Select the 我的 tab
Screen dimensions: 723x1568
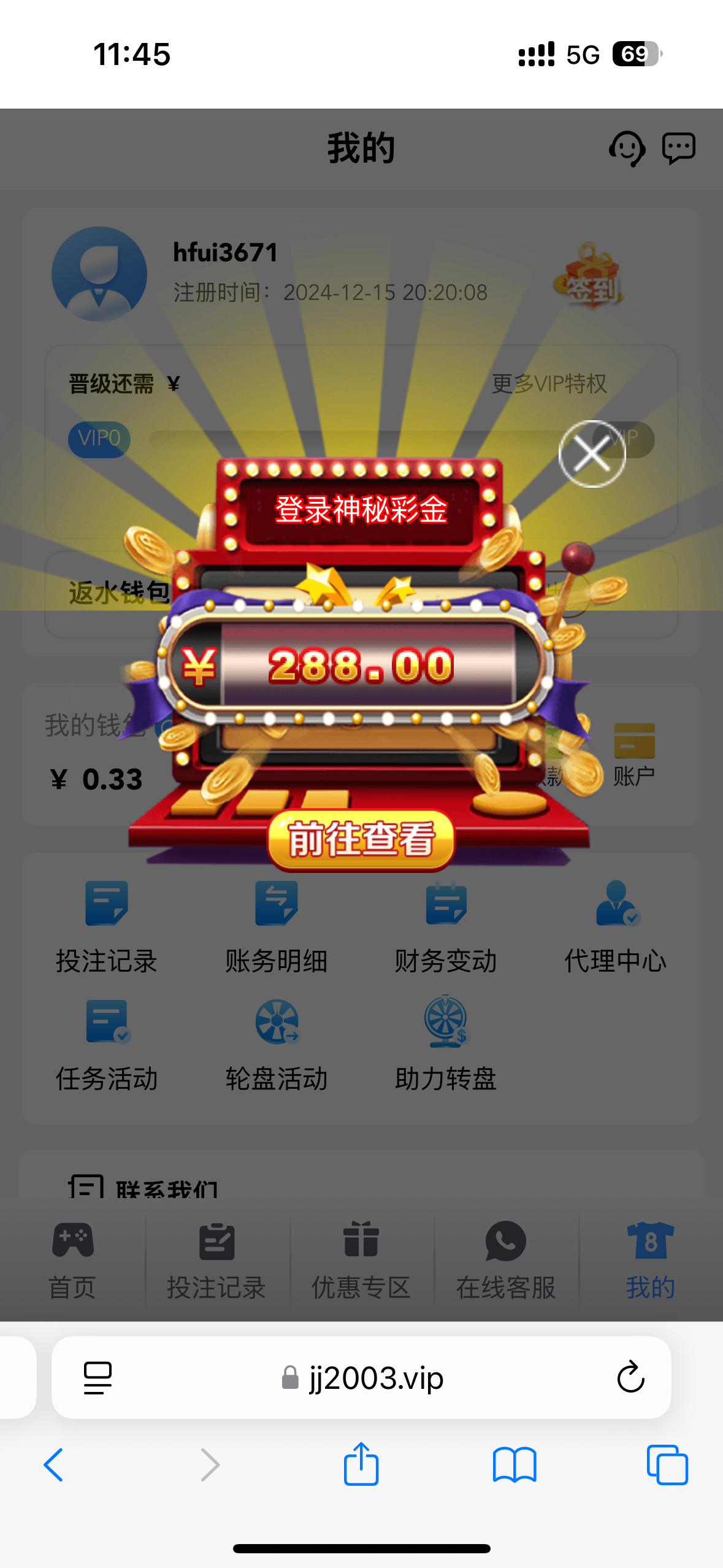click(x=650, y=1261)
